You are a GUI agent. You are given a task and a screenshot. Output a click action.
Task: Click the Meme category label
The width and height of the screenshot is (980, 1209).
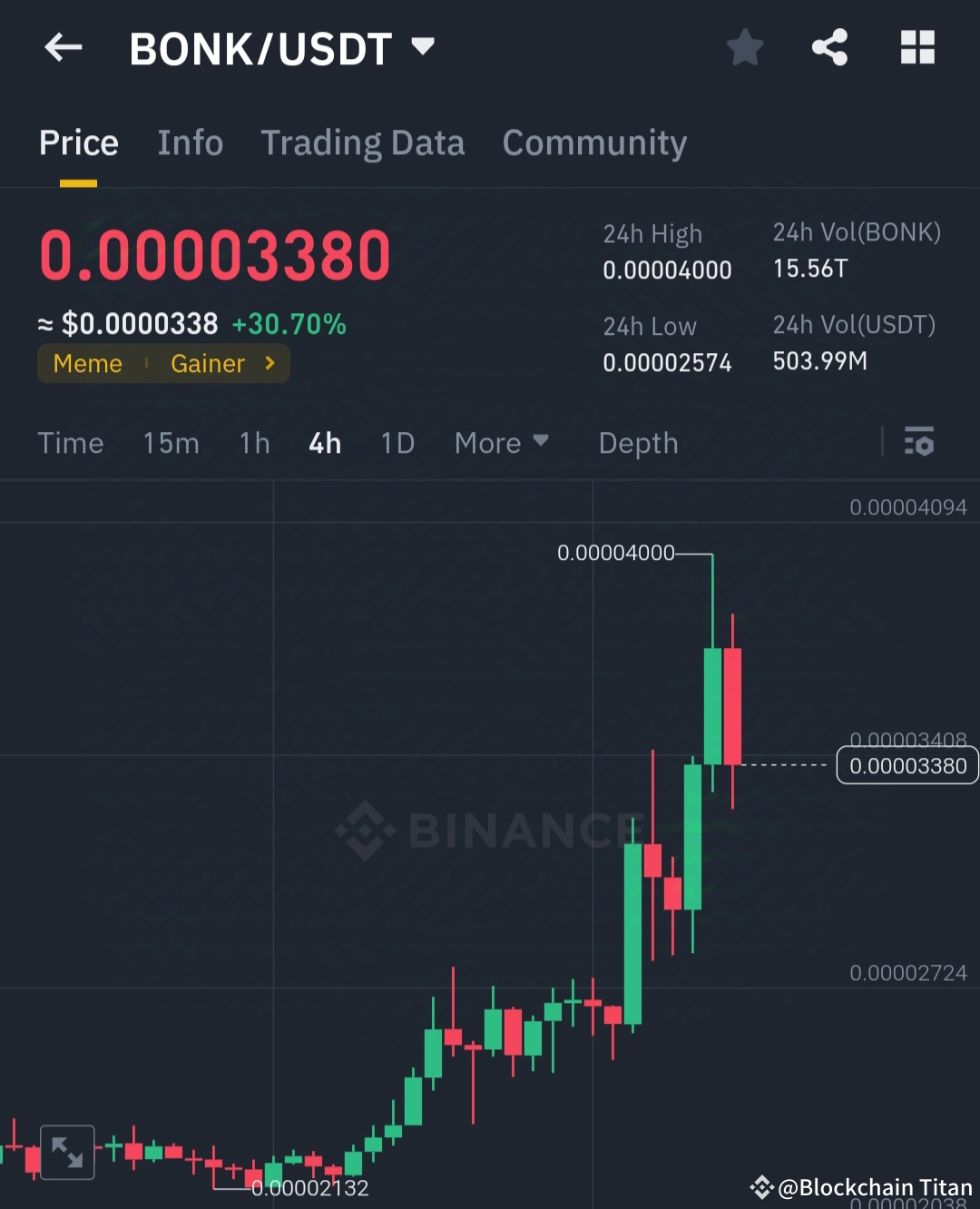click(x=88, y=363)
